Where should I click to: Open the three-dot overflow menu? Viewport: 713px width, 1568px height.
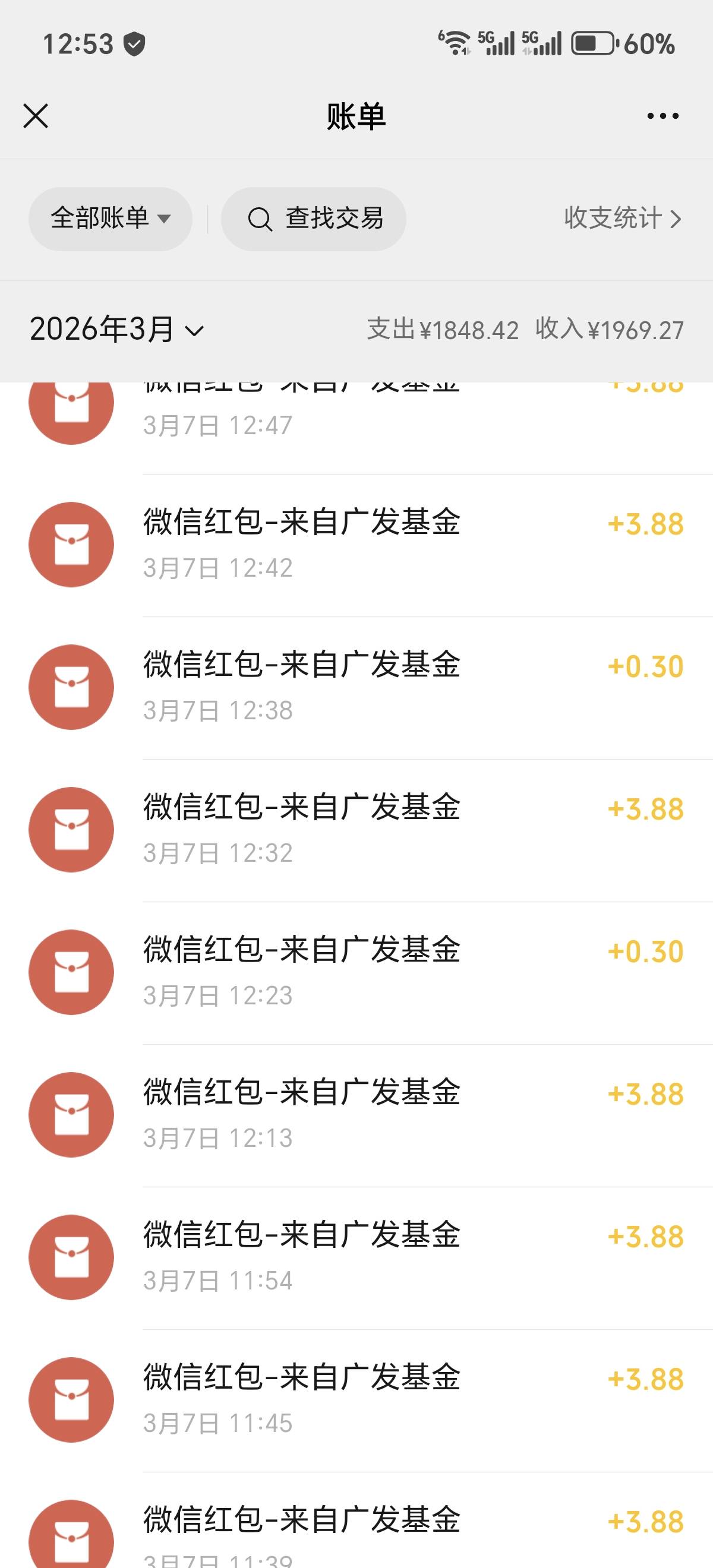coord(662,116)
